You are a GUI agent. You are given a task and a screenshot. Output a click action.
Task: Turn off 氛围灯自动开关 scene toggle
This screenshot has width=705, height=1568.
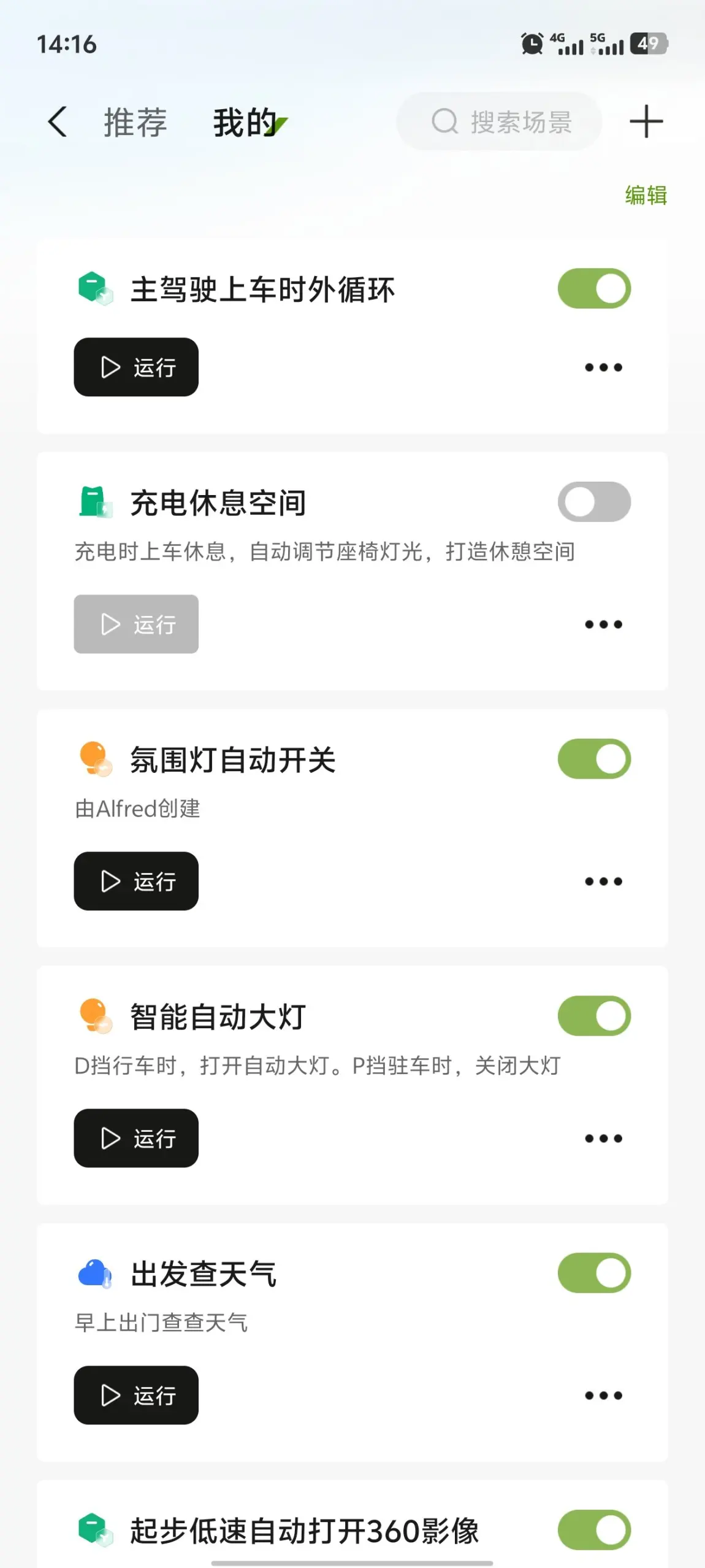click(594, 759)
